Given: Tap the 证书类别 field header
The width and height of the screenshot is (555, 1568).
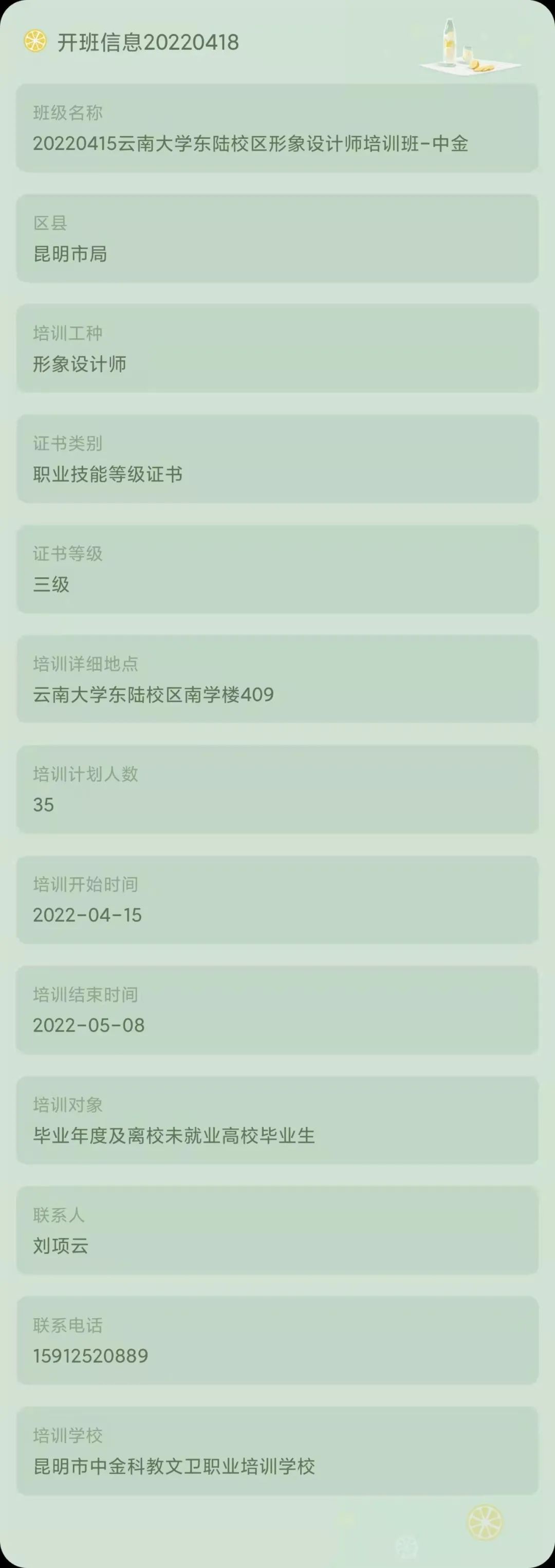Looking at the screenshot, I should [x=67, y=444].
